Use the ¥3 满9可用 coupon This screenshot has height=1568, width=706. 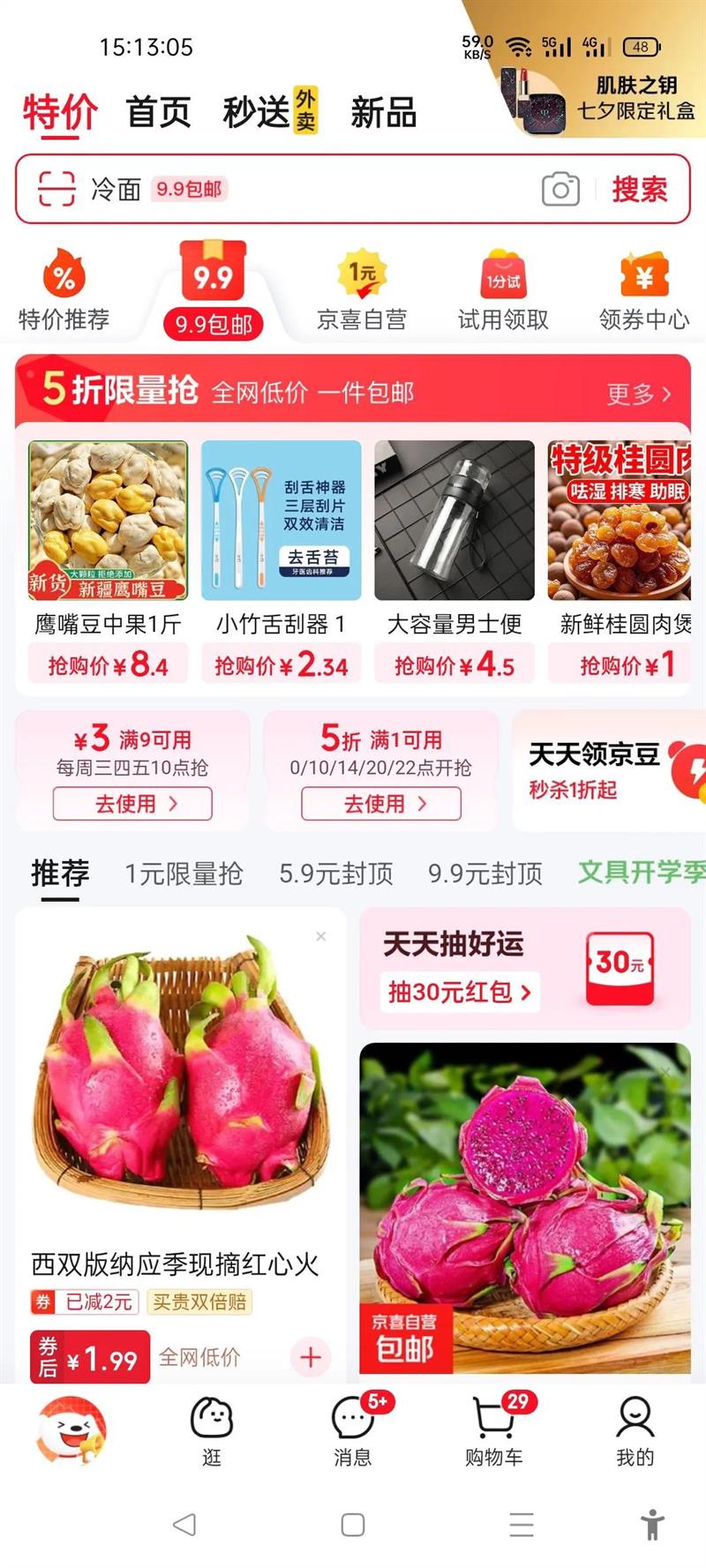(x=132, y=804)
